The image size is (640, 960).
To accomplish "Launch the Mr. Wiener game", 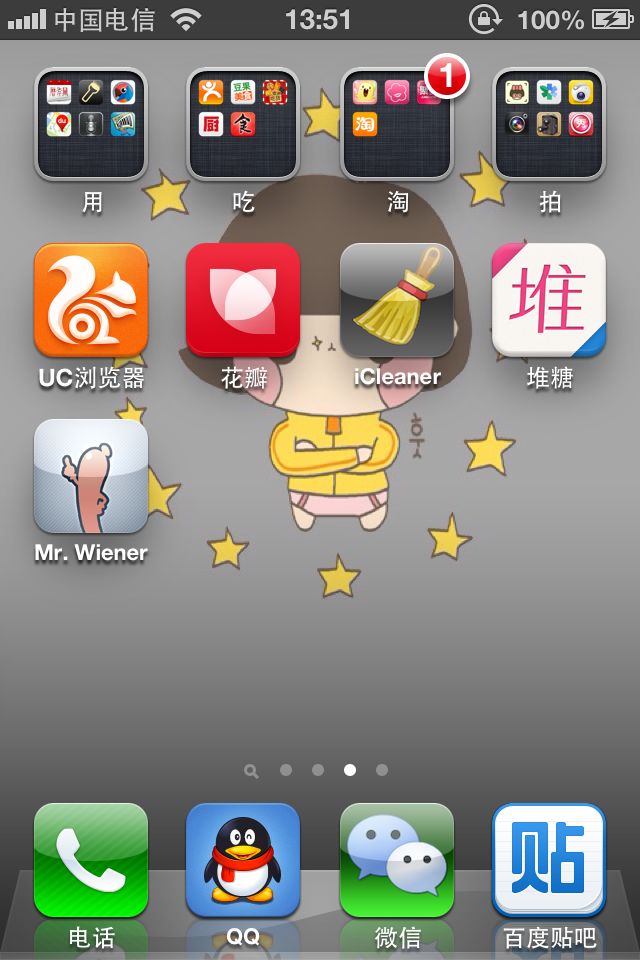I will click(x=91, y=476).
